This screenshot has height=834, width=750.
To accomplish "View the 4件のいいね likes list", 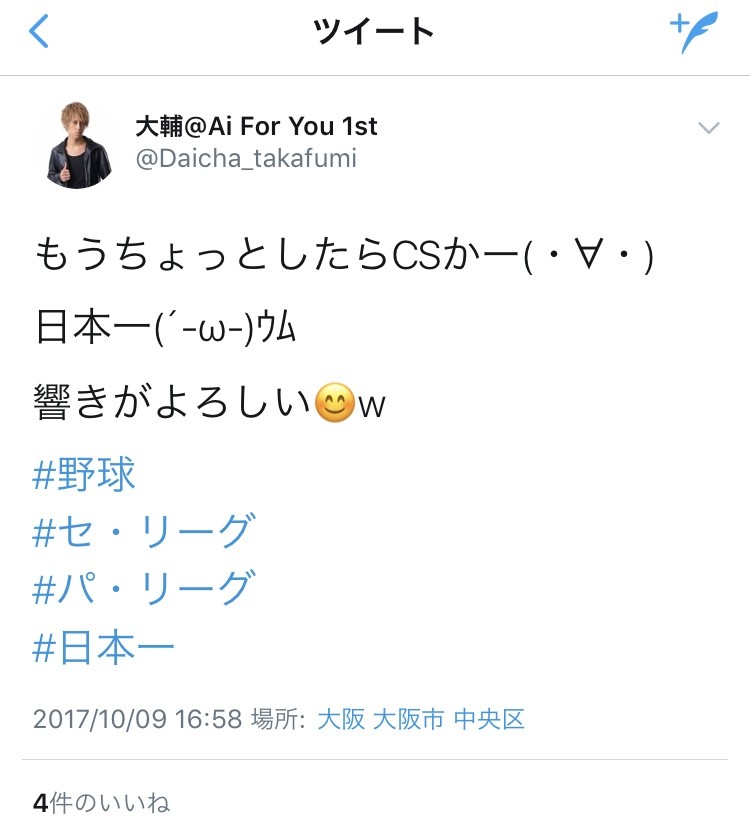I will pos(101,803).
